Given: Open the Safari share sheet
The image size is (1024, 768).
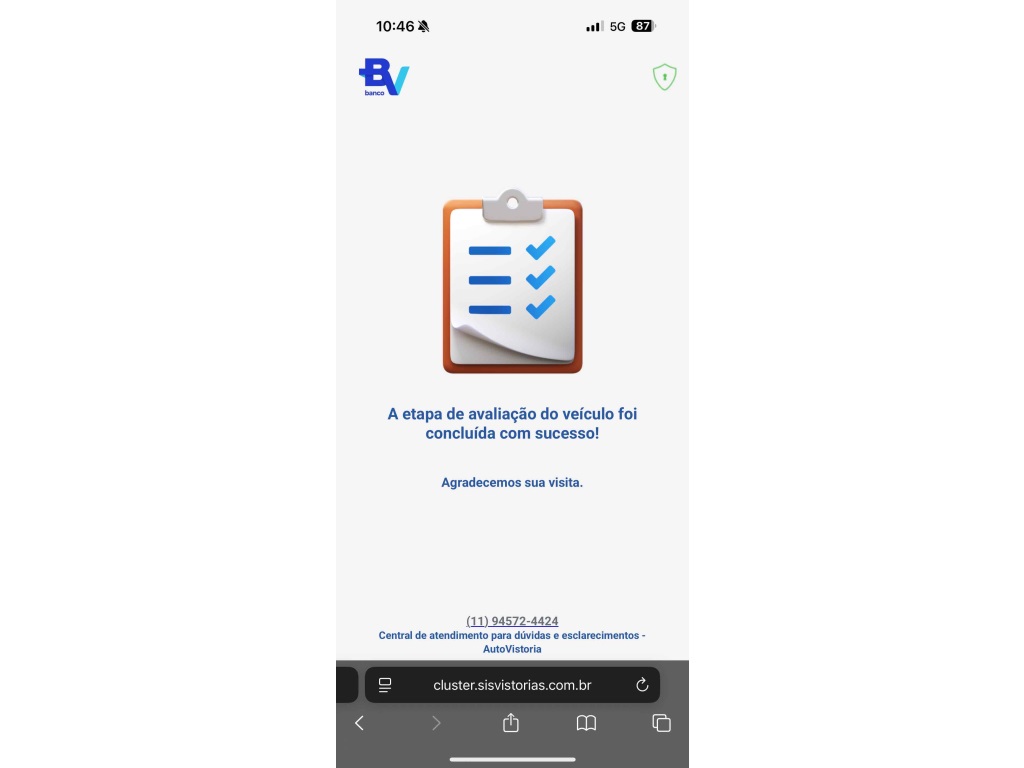Looking at the screenshot, I should coord(511,723).
